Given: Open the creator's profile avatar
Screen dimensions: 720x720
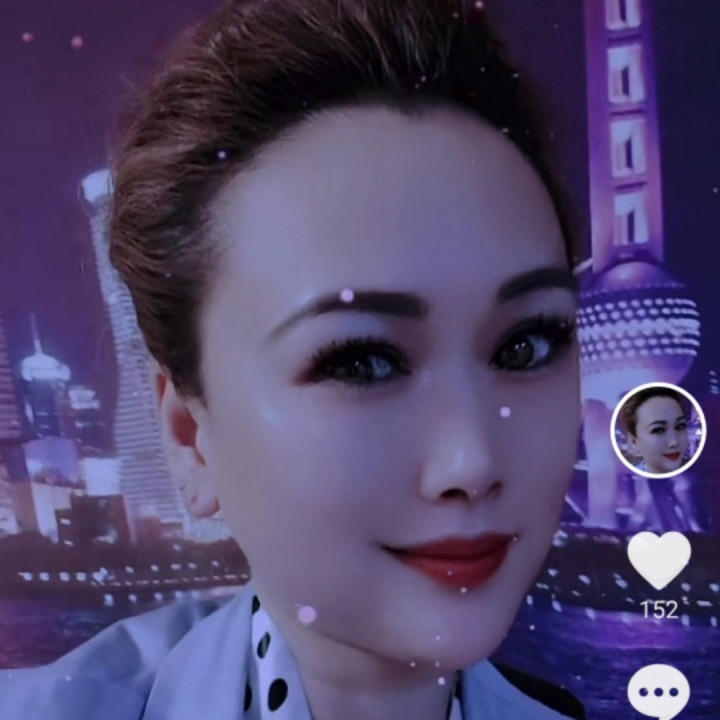Looking at the screenshot, I should 657,430.
